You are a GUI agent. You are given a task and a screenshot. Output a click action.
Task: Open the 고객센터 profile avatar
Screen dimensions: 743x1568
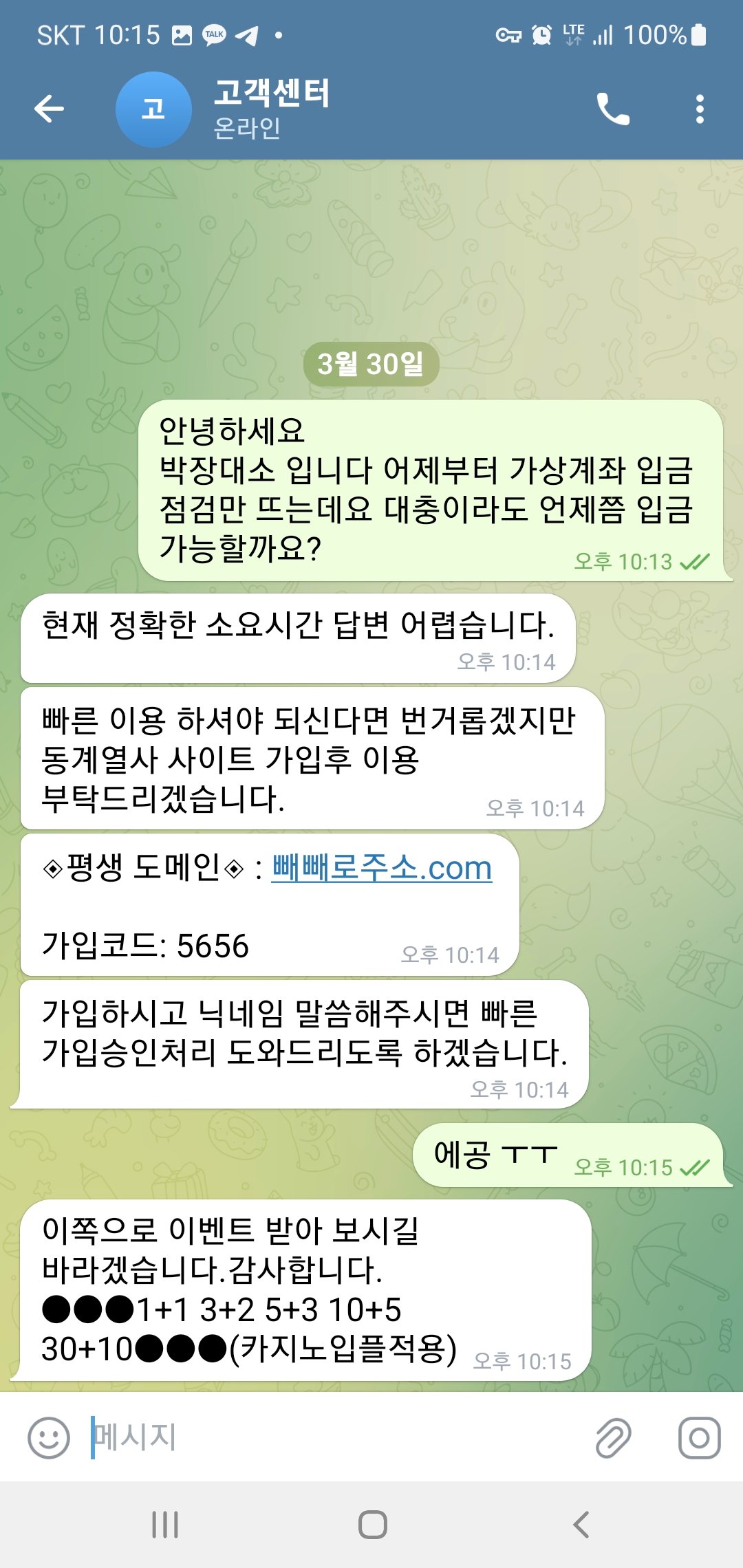(x=153, y=109)
